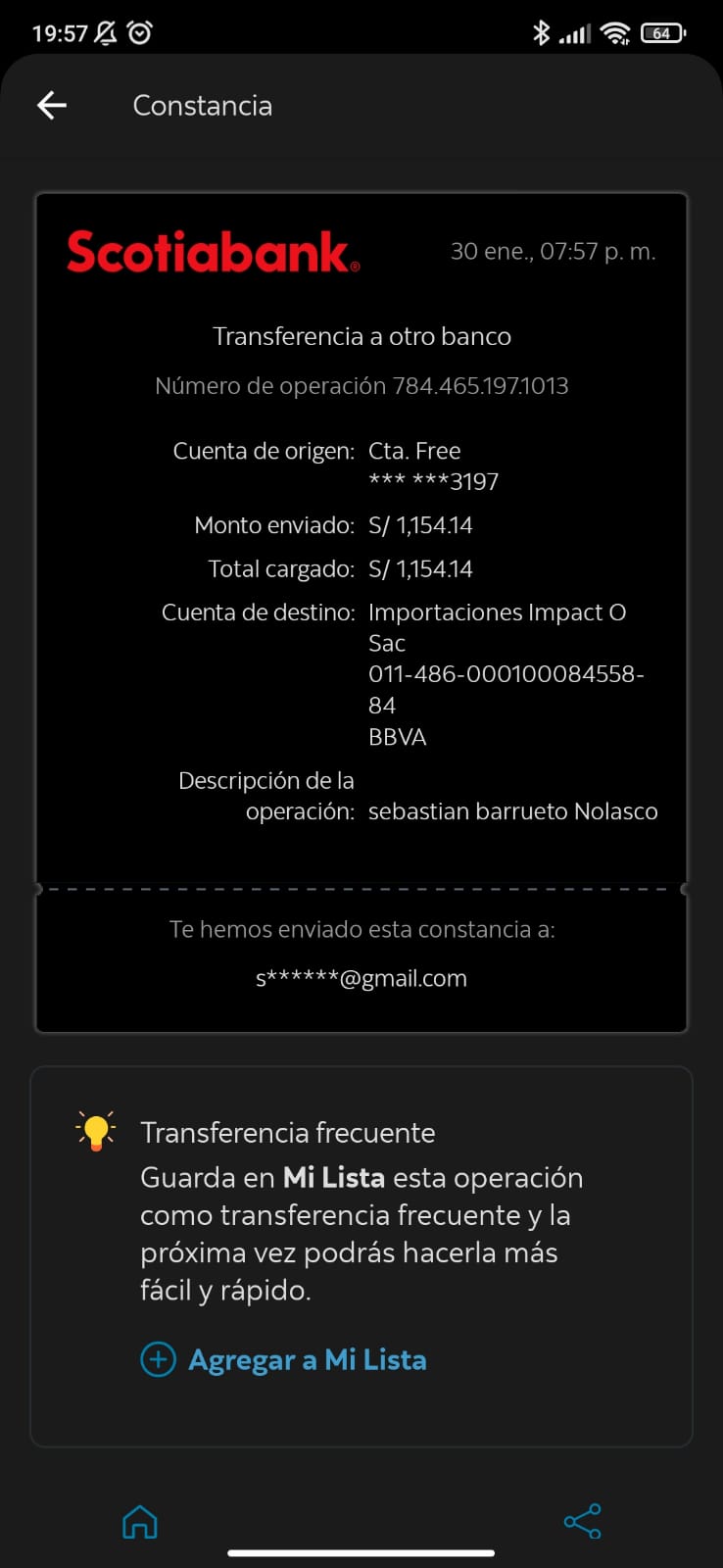This screenshot has width=723, height=1568.
Task: Go to the home screen icon
Action: (139, 1522)
